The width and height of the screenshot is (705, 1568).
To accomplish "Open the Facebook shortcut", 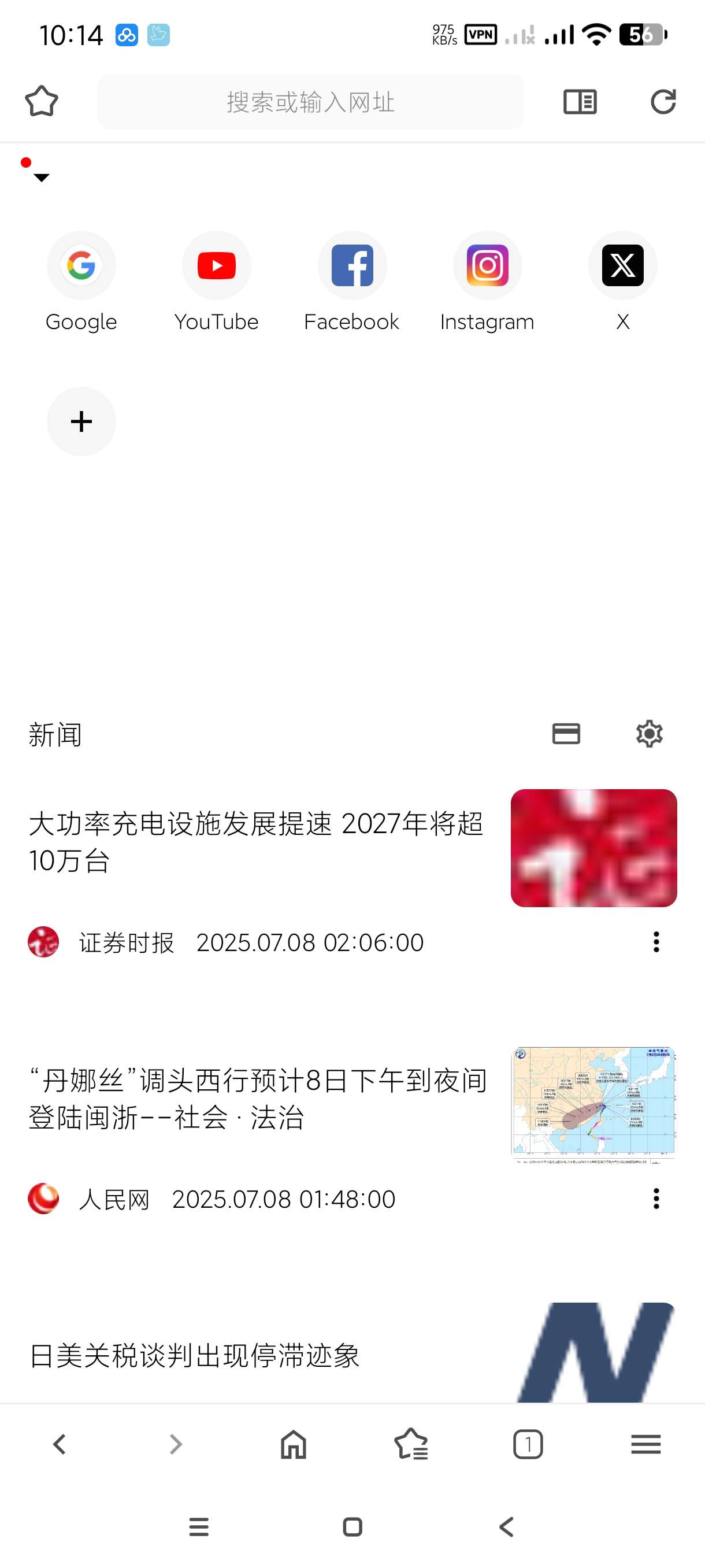I will [352, 266].
